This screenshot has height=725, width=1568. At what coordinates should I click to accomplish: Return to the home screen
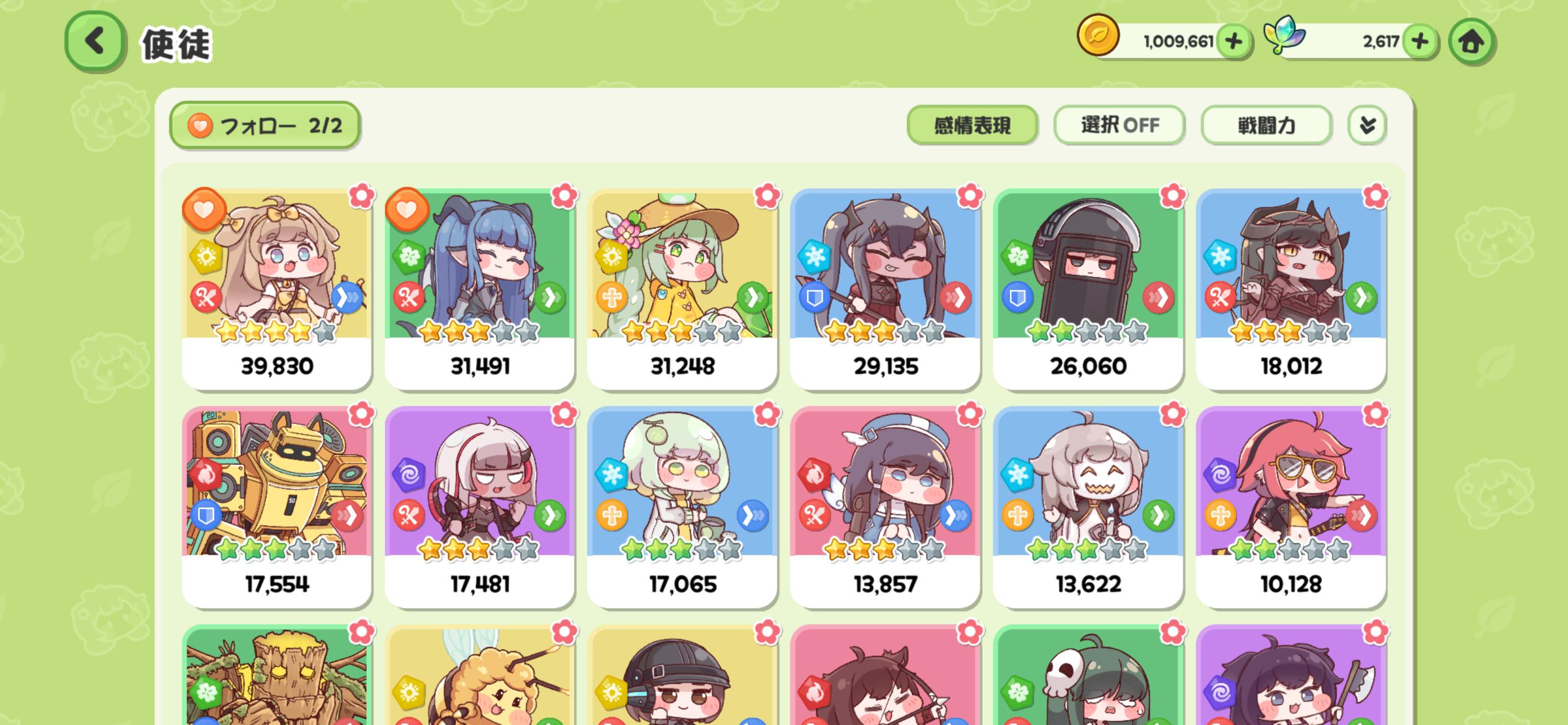point(1471,41)
